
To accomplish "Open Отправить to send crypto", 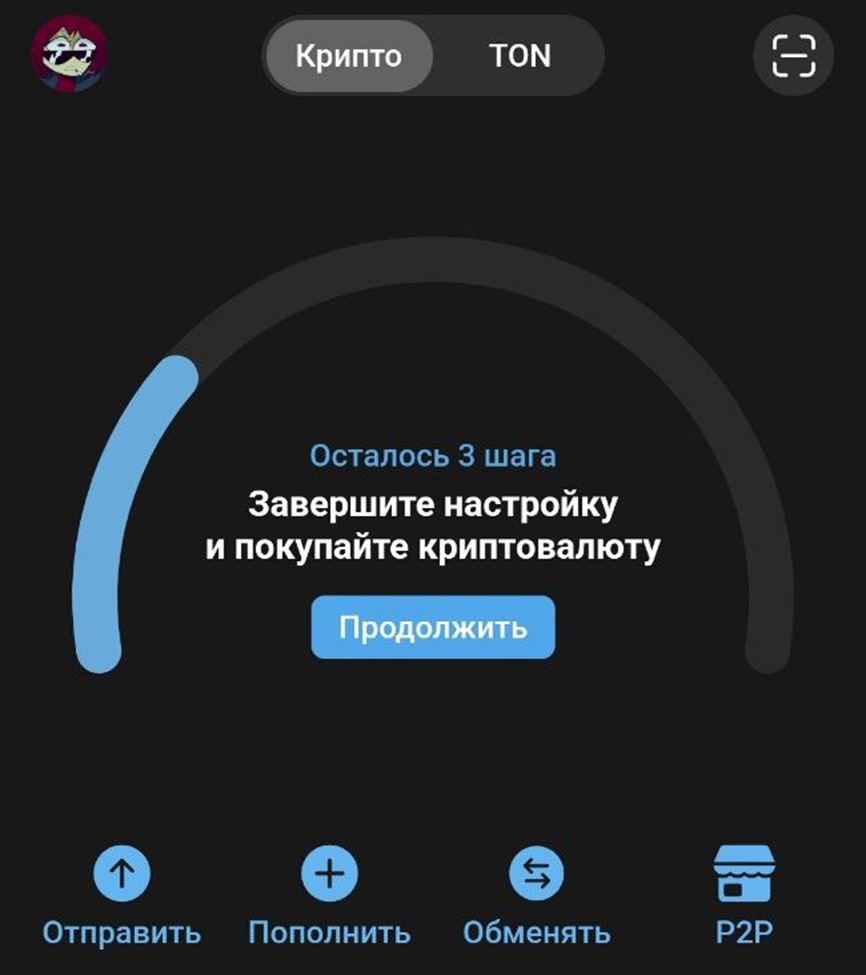I will click(x=122, y=895).
